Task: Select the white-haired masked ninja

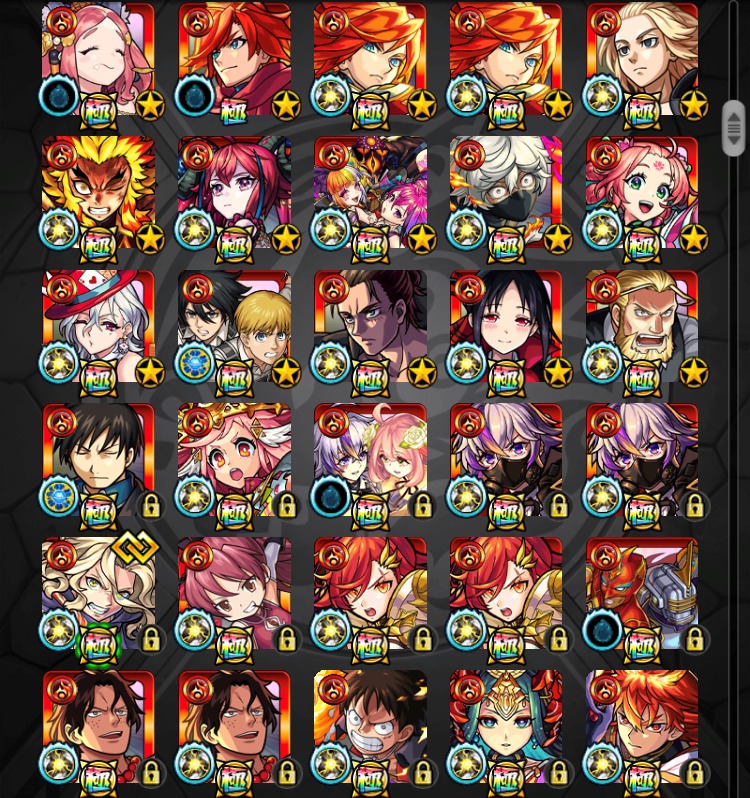Action: click(506, 193)
